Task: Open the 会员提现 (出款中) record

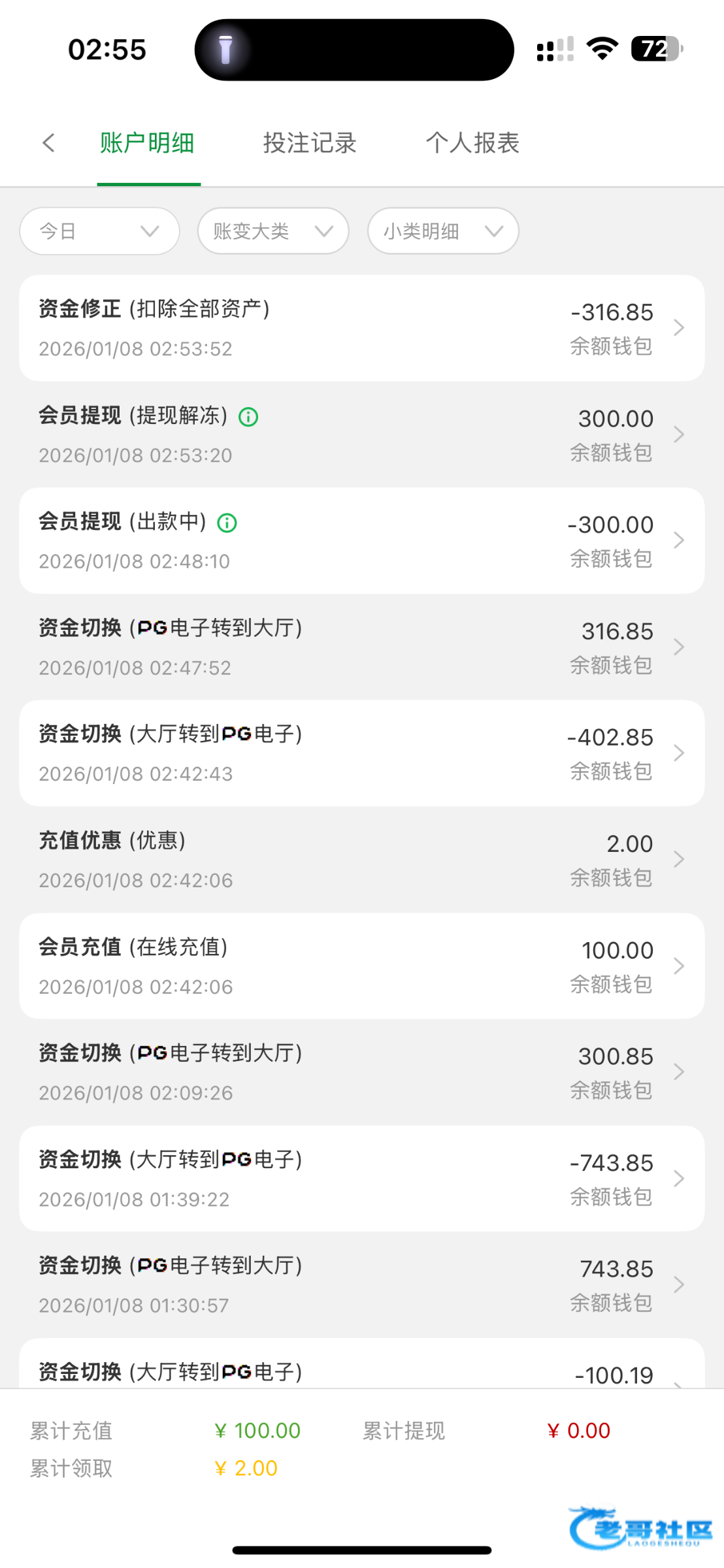Action: click(361, 541)
